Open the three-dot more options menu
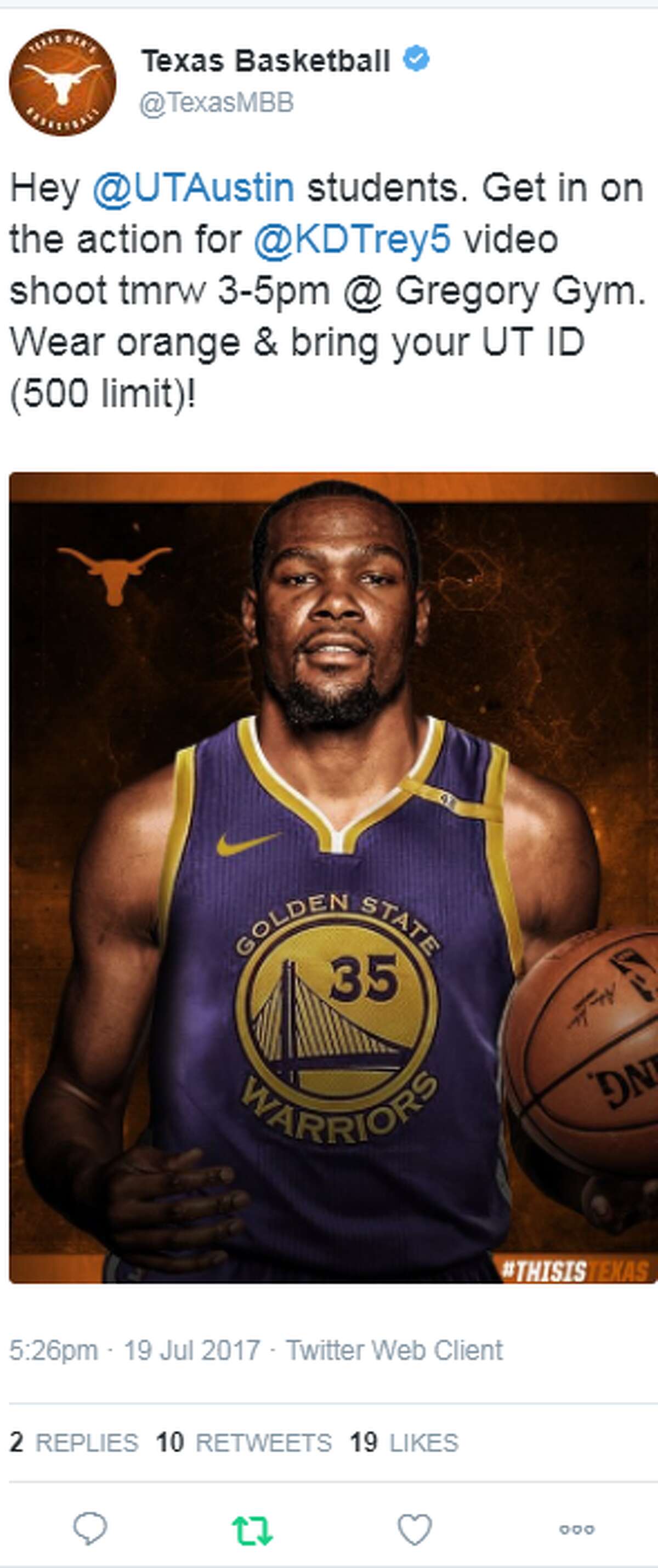 [x=576, y=1529]
